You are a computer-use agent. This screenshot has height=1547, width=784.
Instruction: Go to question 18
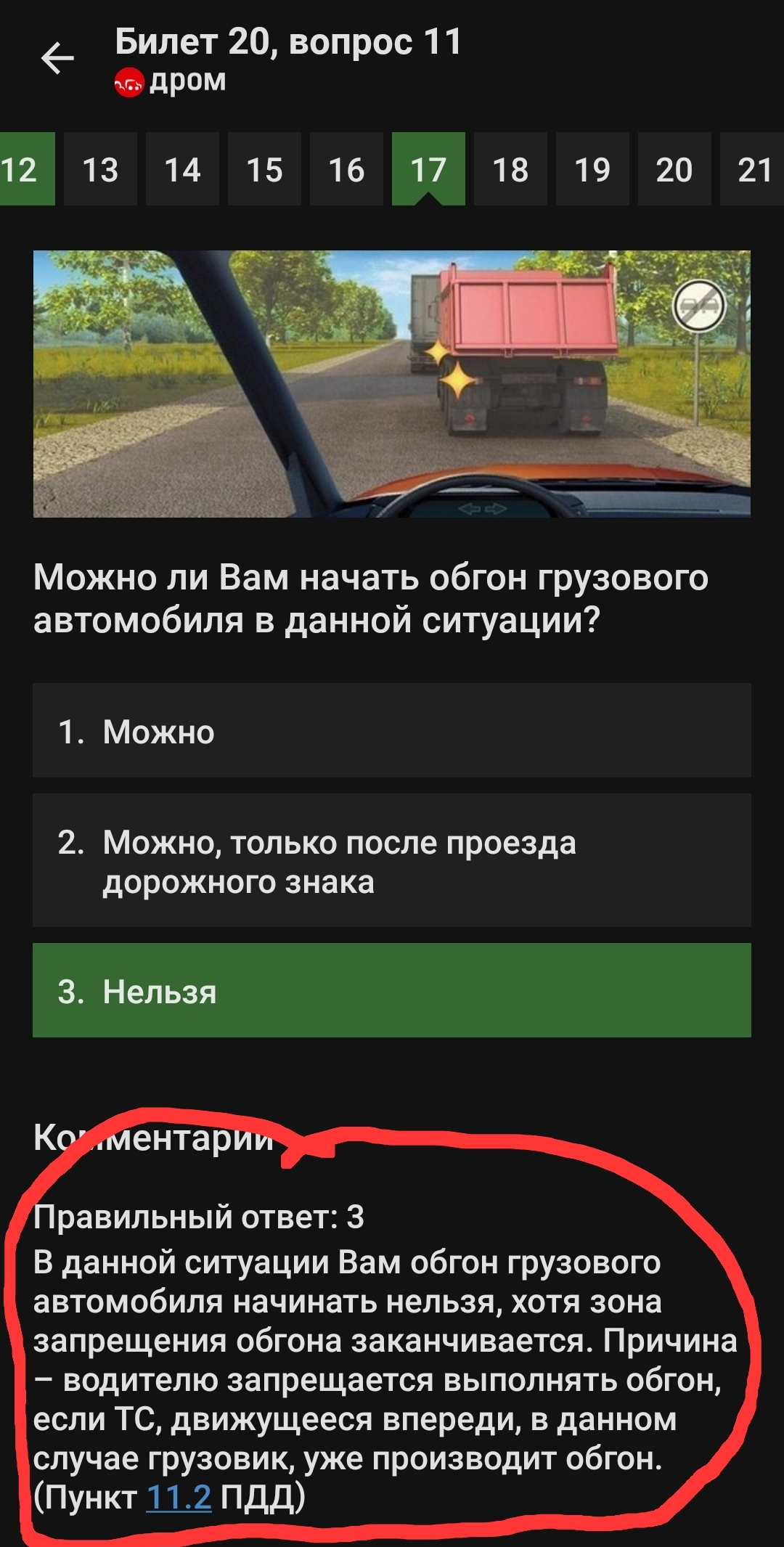510,169
